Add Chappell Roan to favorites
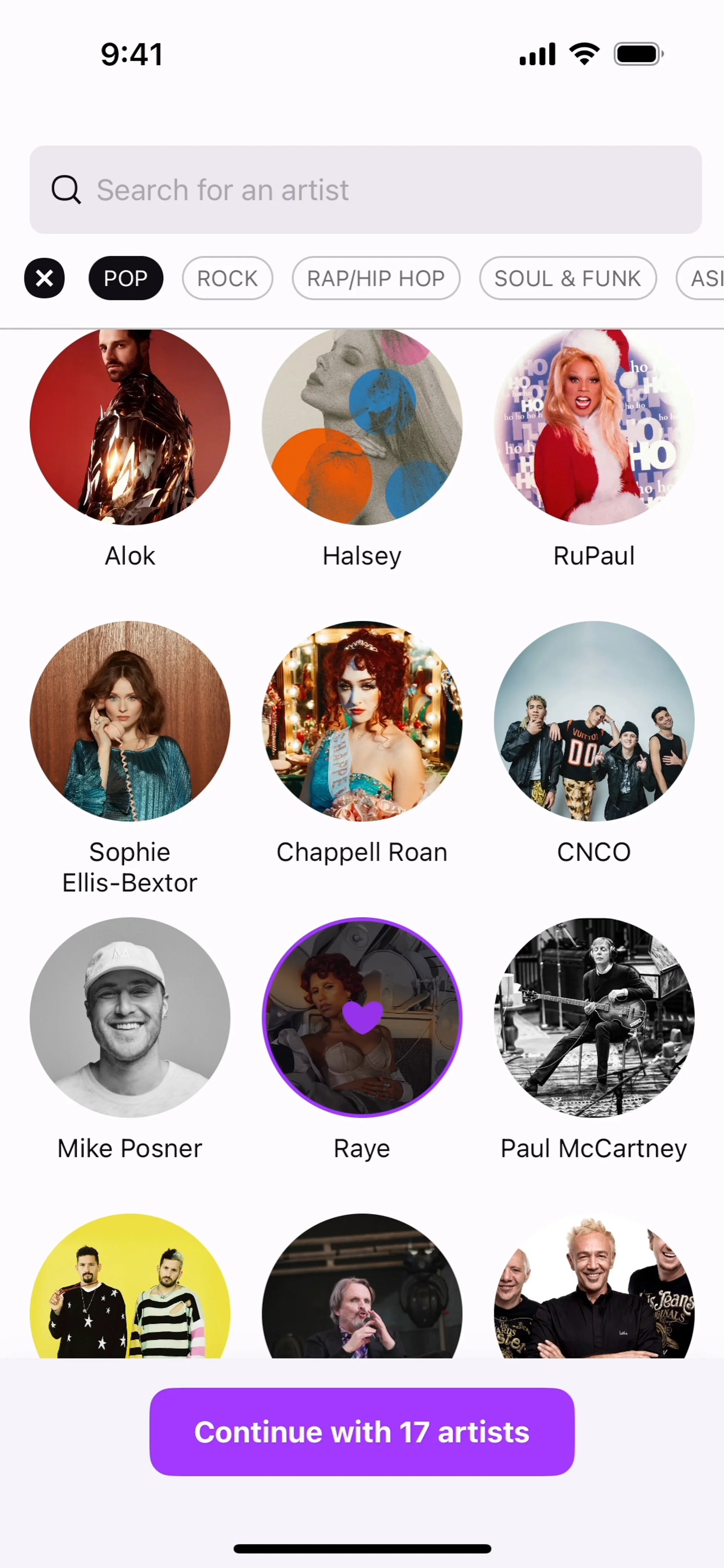The height and width of the screenshot is (1568, 724). (362, 721)
